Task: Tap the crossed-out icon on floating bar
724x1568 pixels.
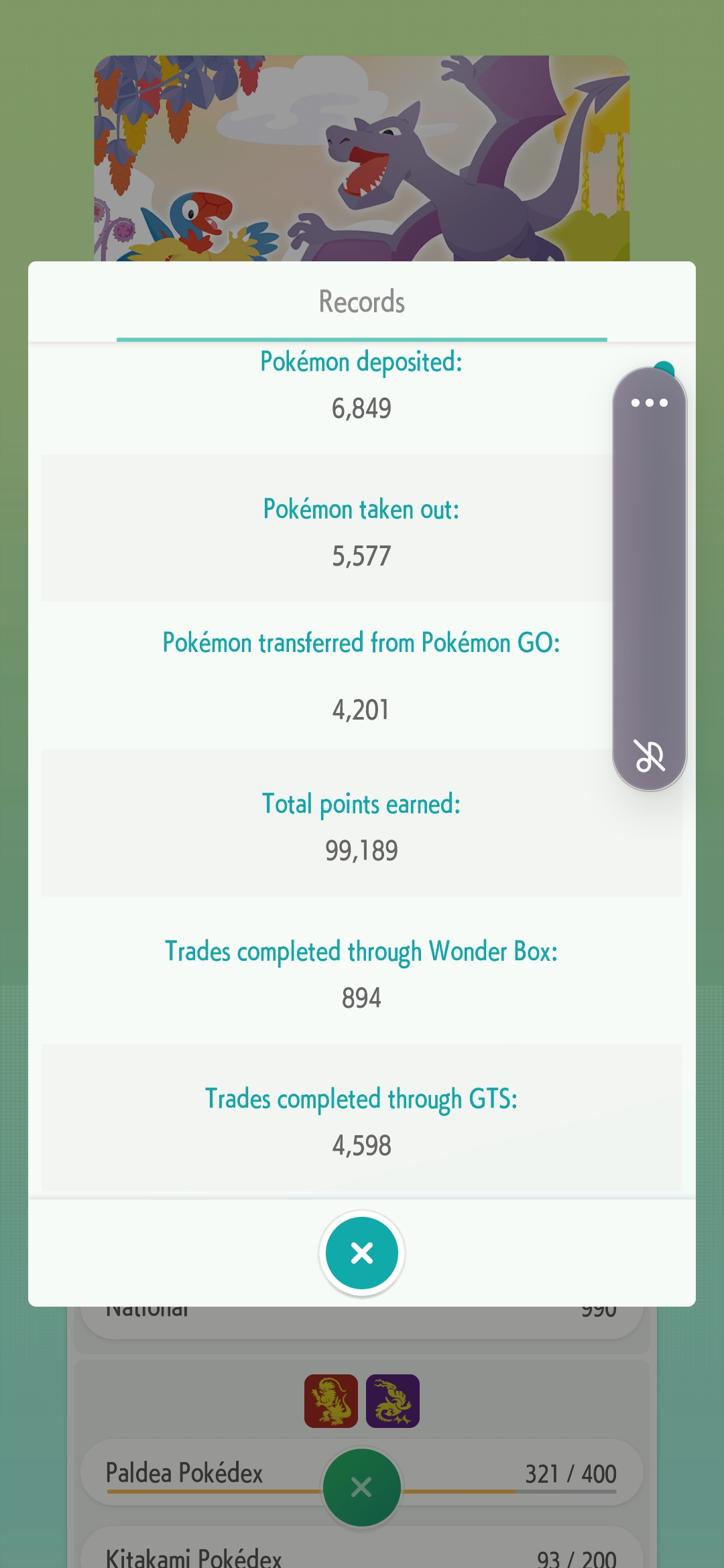Action: pyautogui.click(x=649, y=757)
